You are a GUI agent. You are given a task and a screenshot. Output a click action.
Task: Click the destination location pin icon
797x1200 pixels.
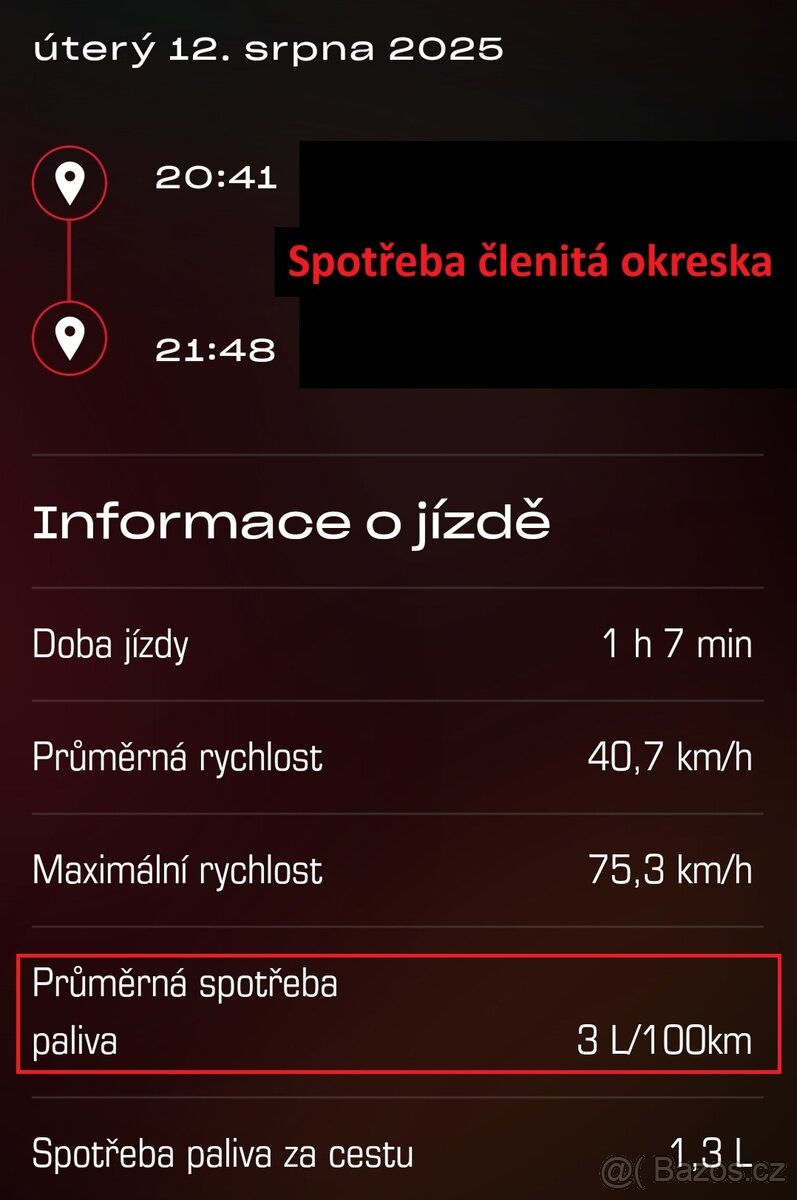(x=69, y=338)
